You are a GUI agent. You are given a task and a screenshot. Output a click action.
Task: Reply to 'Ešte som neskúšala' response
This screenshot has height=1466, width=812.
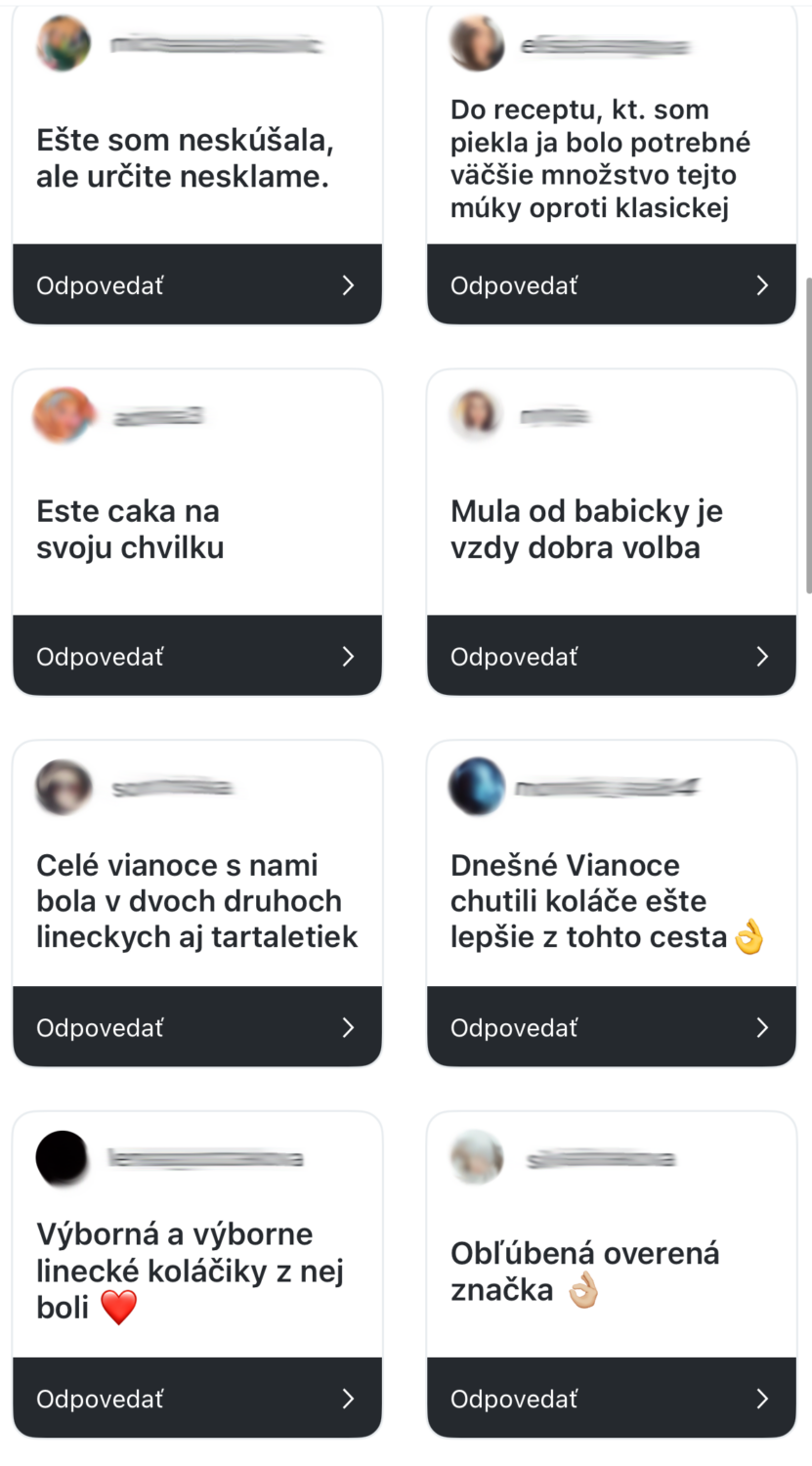coord(196,285)
